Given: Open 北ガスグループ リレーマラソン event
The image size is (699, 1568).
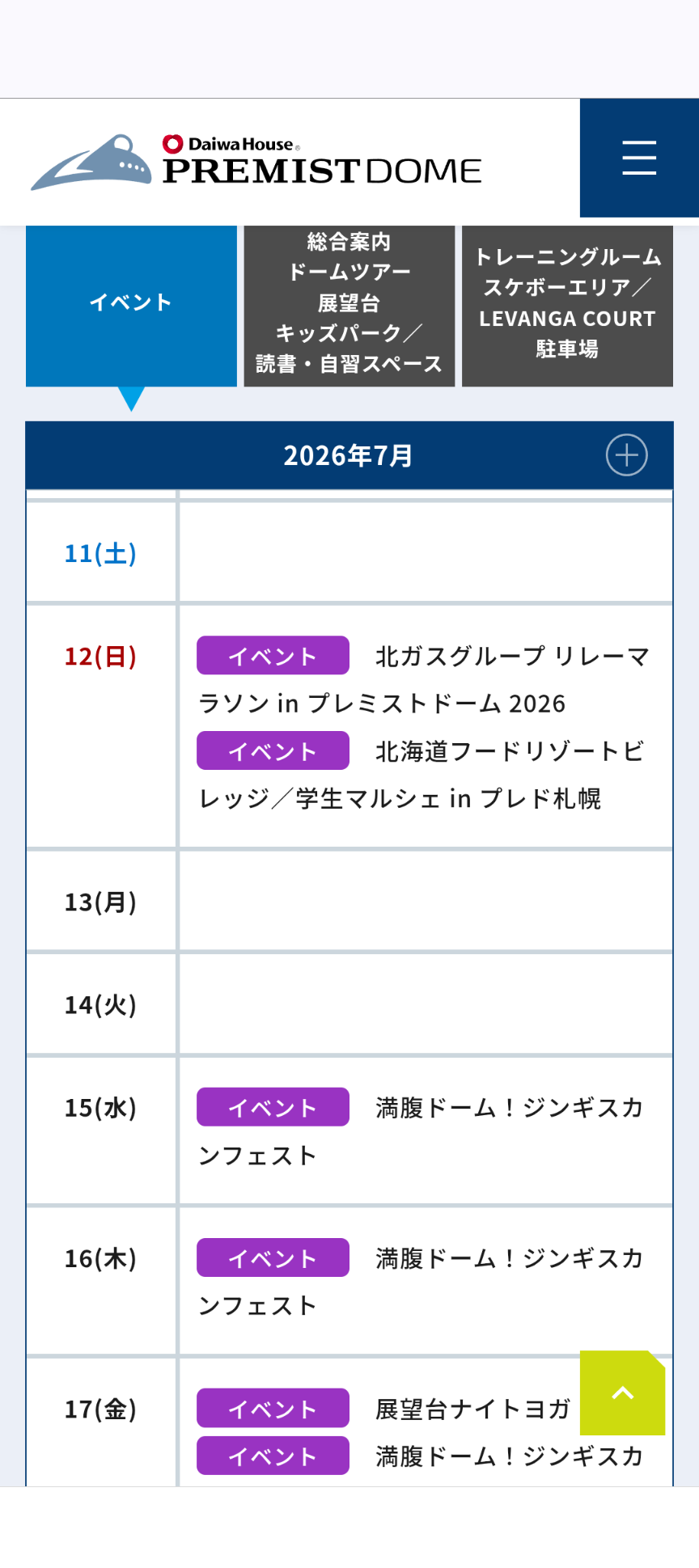Looking at the screenshot, I should (x=424, y=679).
